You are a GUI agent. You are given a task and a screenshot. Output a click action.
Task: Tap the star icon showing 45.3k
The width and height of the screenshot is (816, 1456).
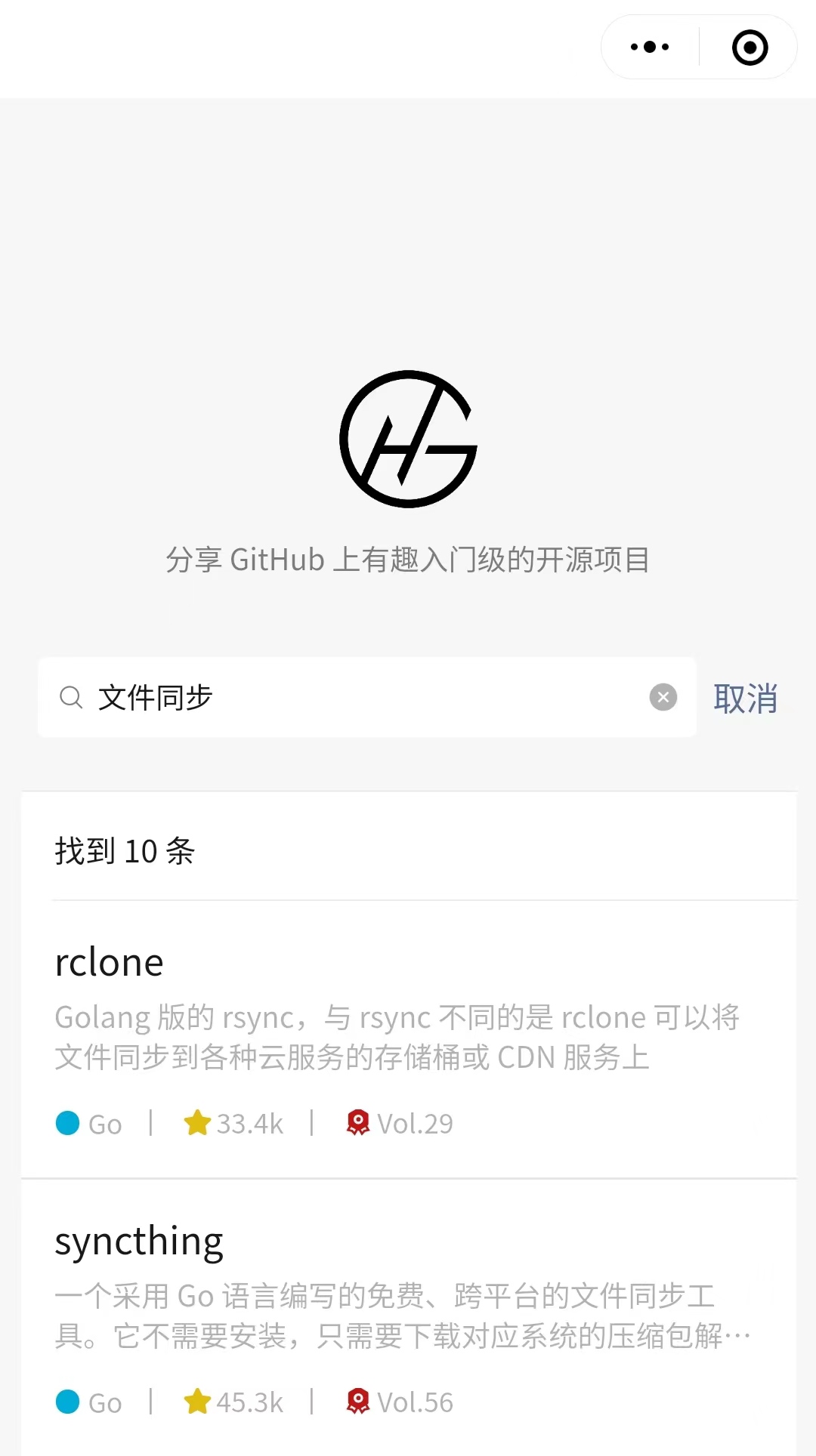click(198, 1402)
